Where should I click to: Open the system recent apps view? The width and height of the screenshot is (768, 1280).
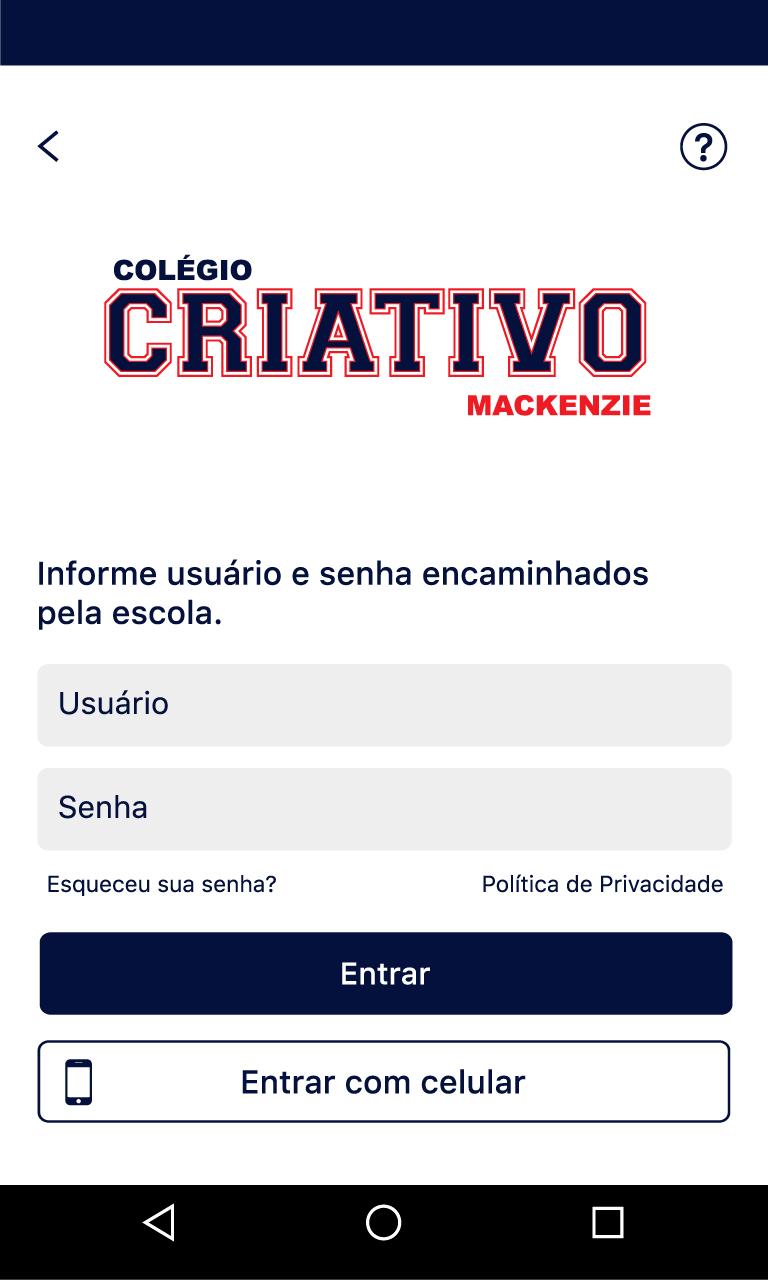pyautogui.click(x=608, y=1222)
